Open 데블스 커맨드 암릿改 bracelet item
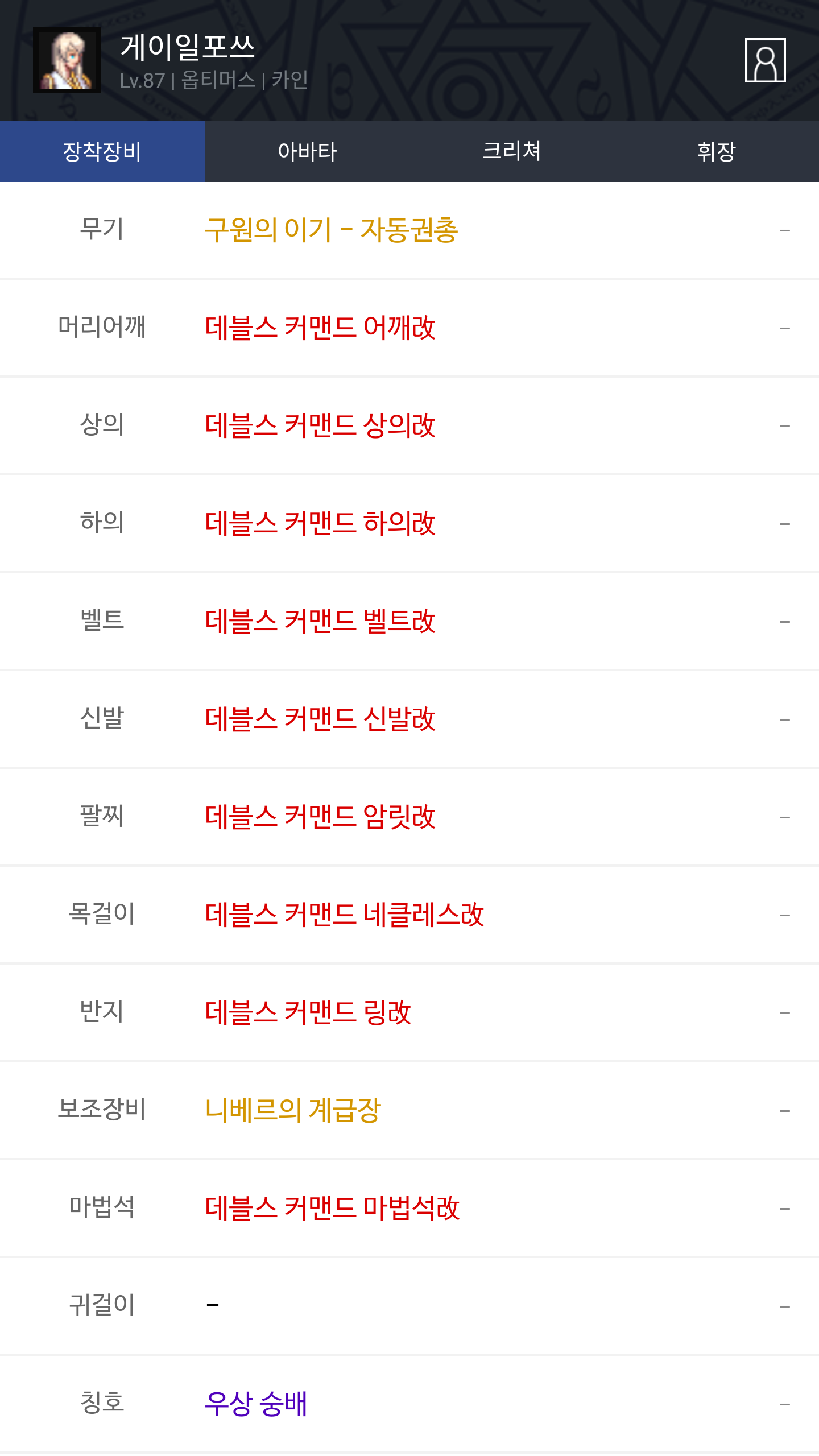The width and height of the screenshot is (819, 1456). click(x=320, y=817)
